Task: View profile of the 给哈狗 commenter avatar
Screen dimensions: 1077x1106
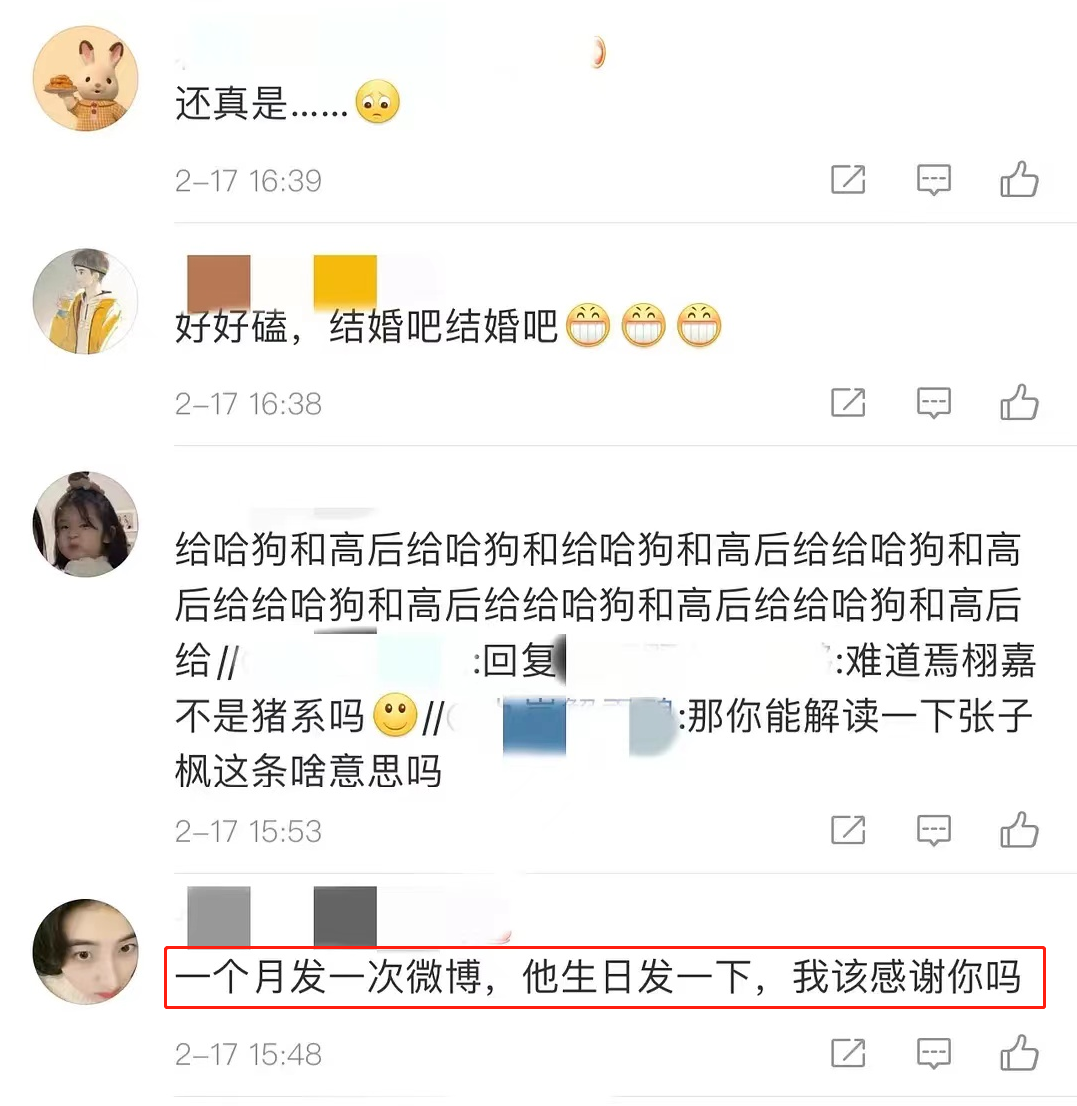Action: 85,524
